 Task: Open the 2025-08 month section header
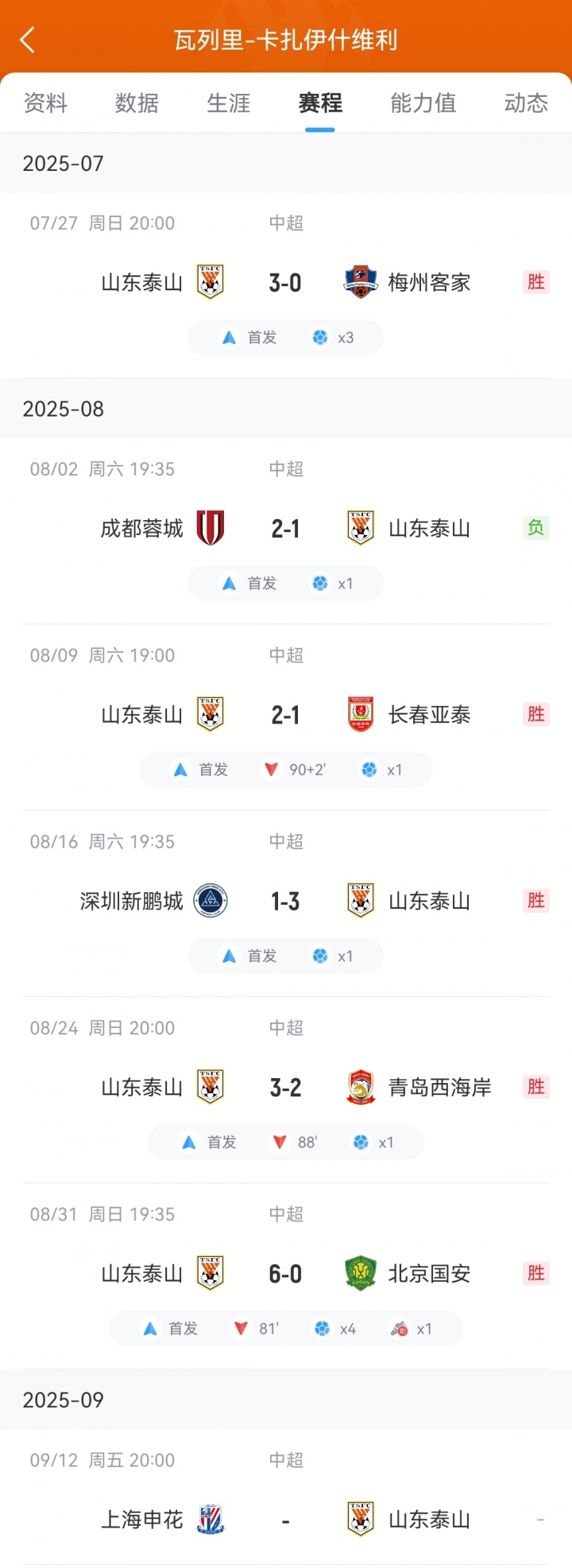(x=64, y=409)
